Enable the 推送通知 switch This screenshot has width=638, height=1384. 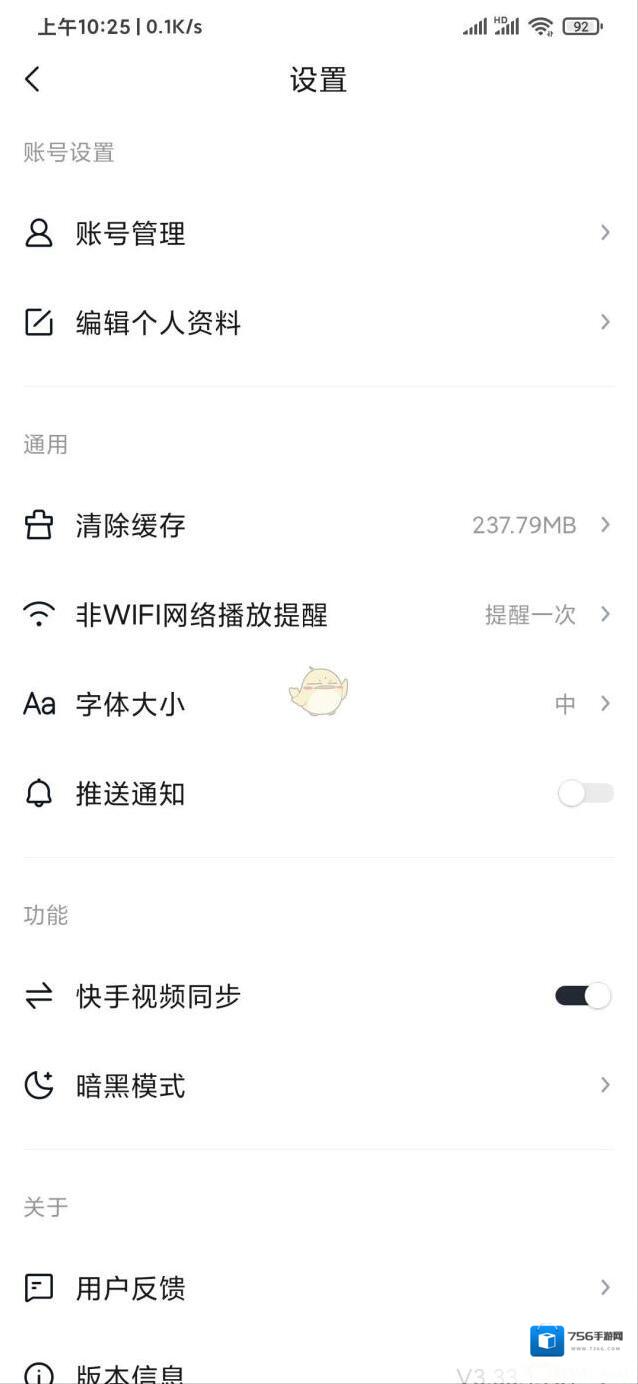(x=585, y=794)
